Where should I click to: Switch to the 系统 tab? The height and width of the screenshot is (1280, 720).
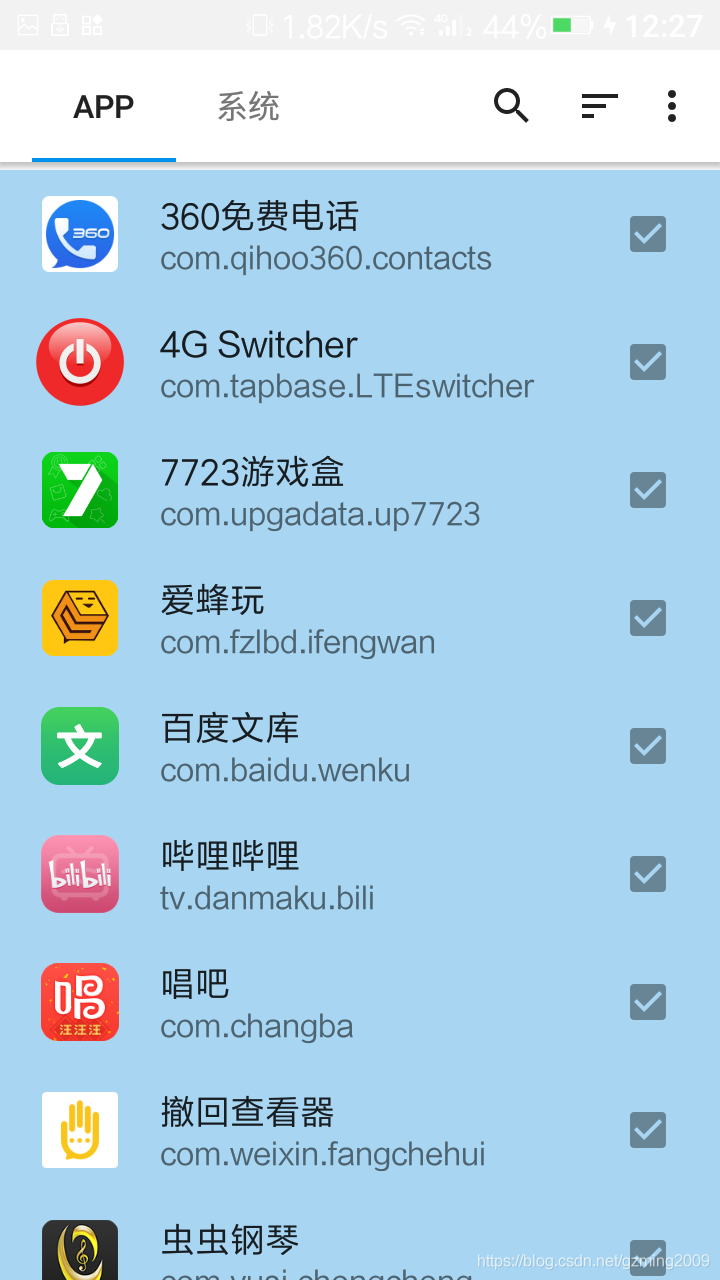pos(248,106)
